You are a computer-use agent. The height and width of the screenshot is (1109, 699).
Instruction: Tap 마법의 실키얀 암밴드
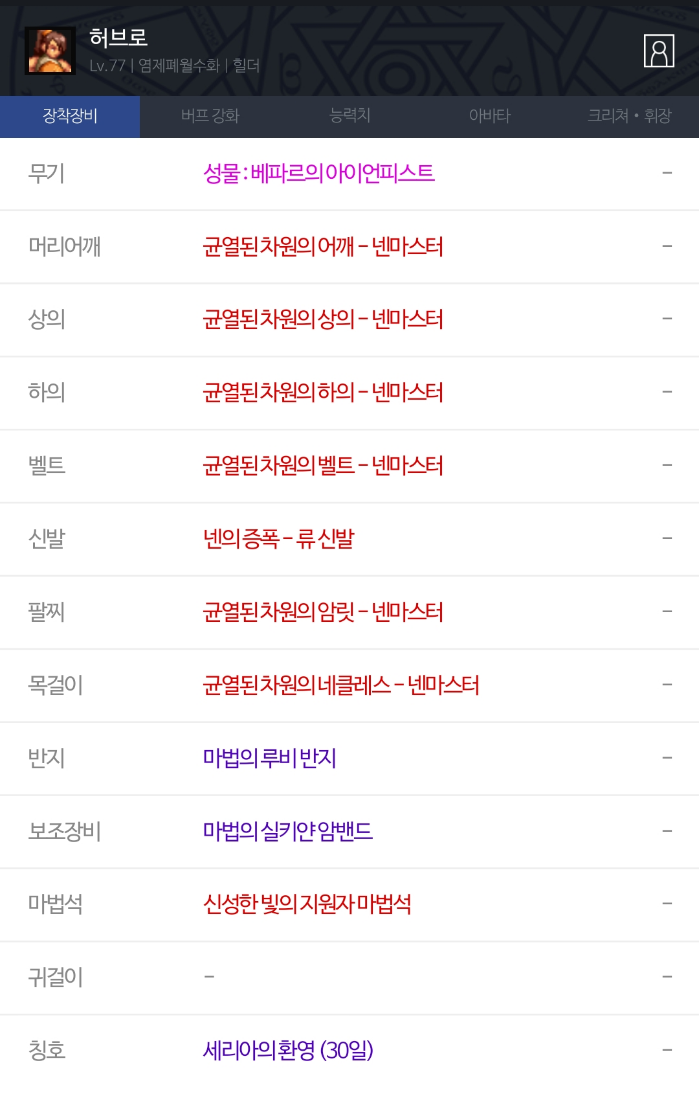[288, 831]
